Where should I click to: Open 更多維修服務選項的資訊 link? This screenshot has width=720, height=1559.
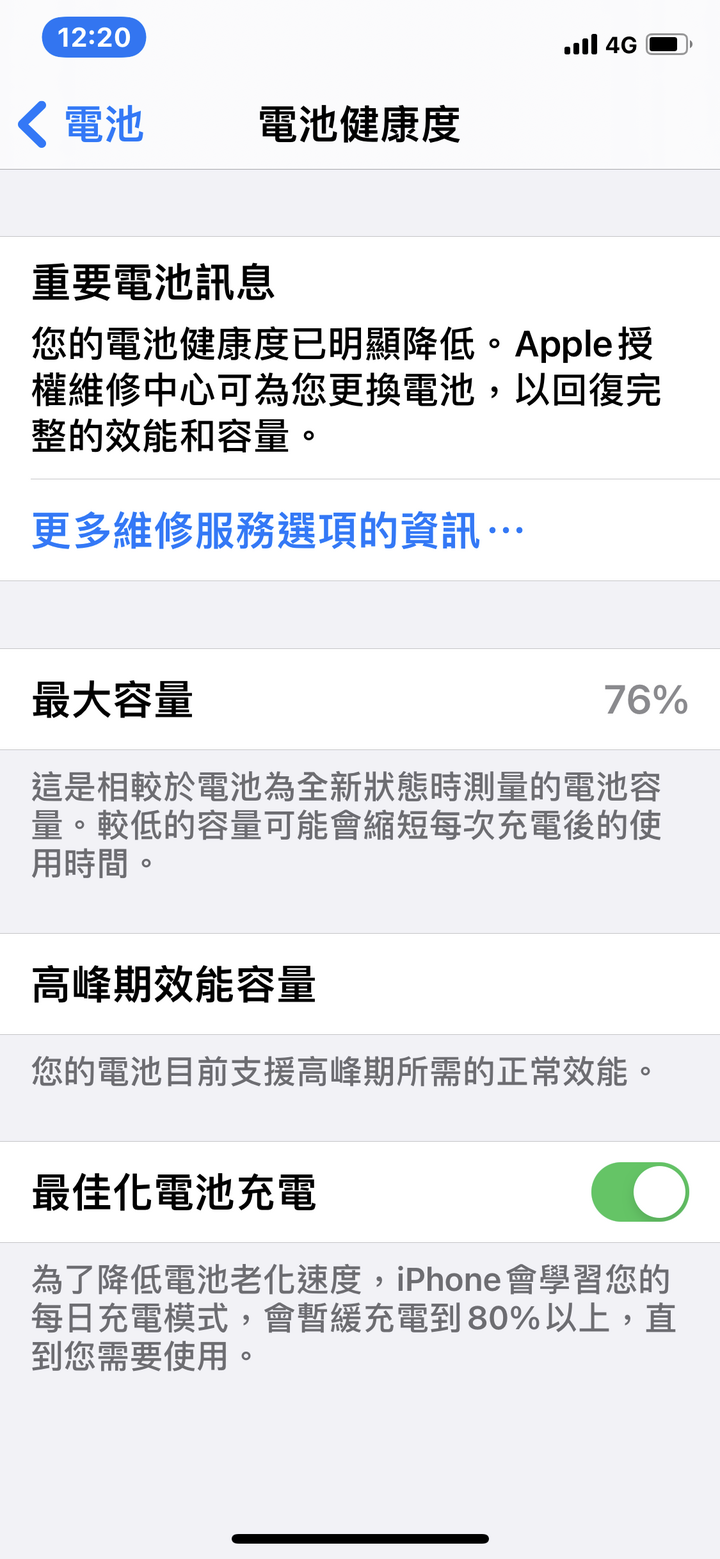click(x=278, y=531)
